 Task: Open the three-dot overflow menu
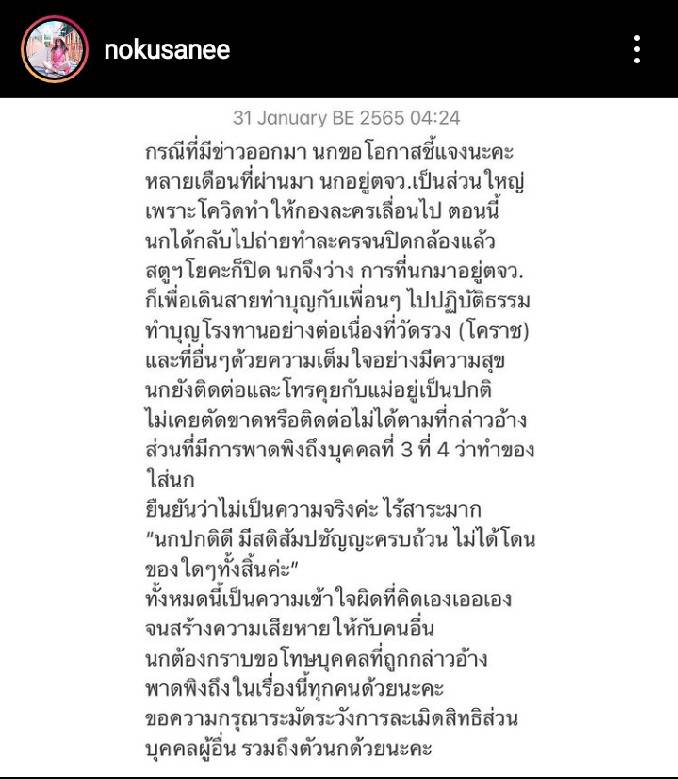click(x=637, y=49)
